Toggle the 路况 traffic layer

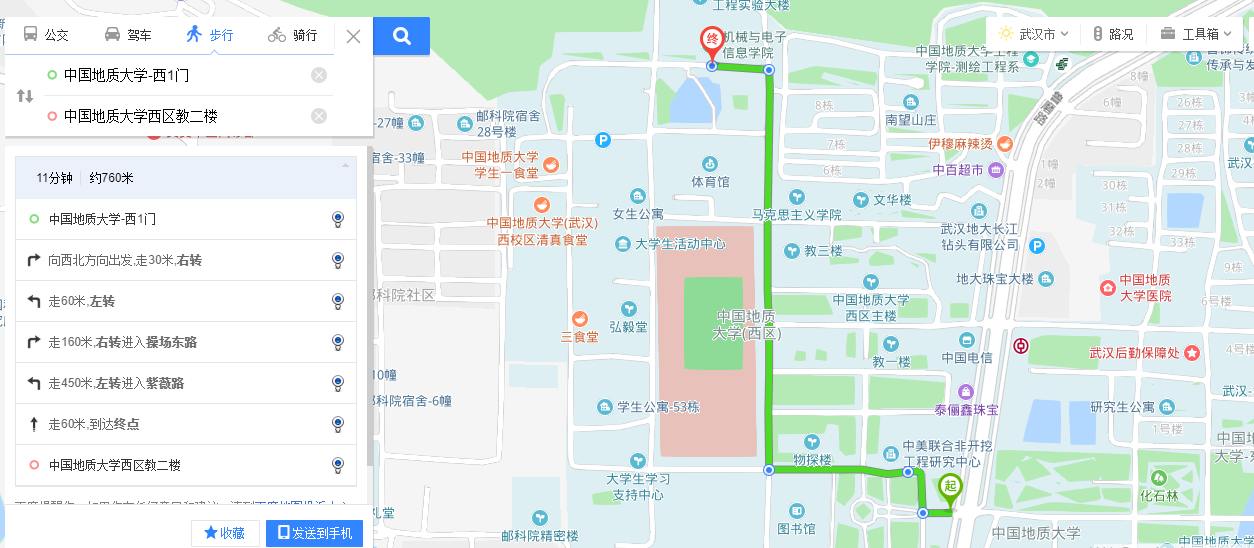tap(1112, 33)
